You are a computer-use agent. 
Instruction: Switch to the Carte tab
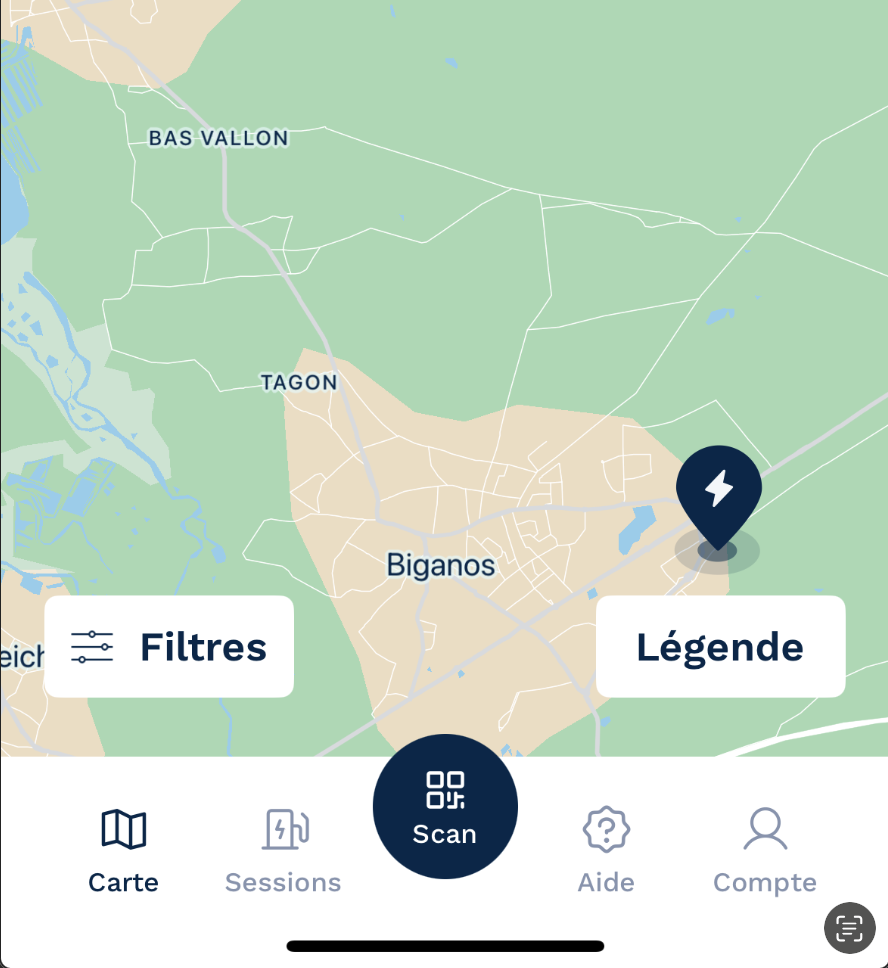[124, 851]
